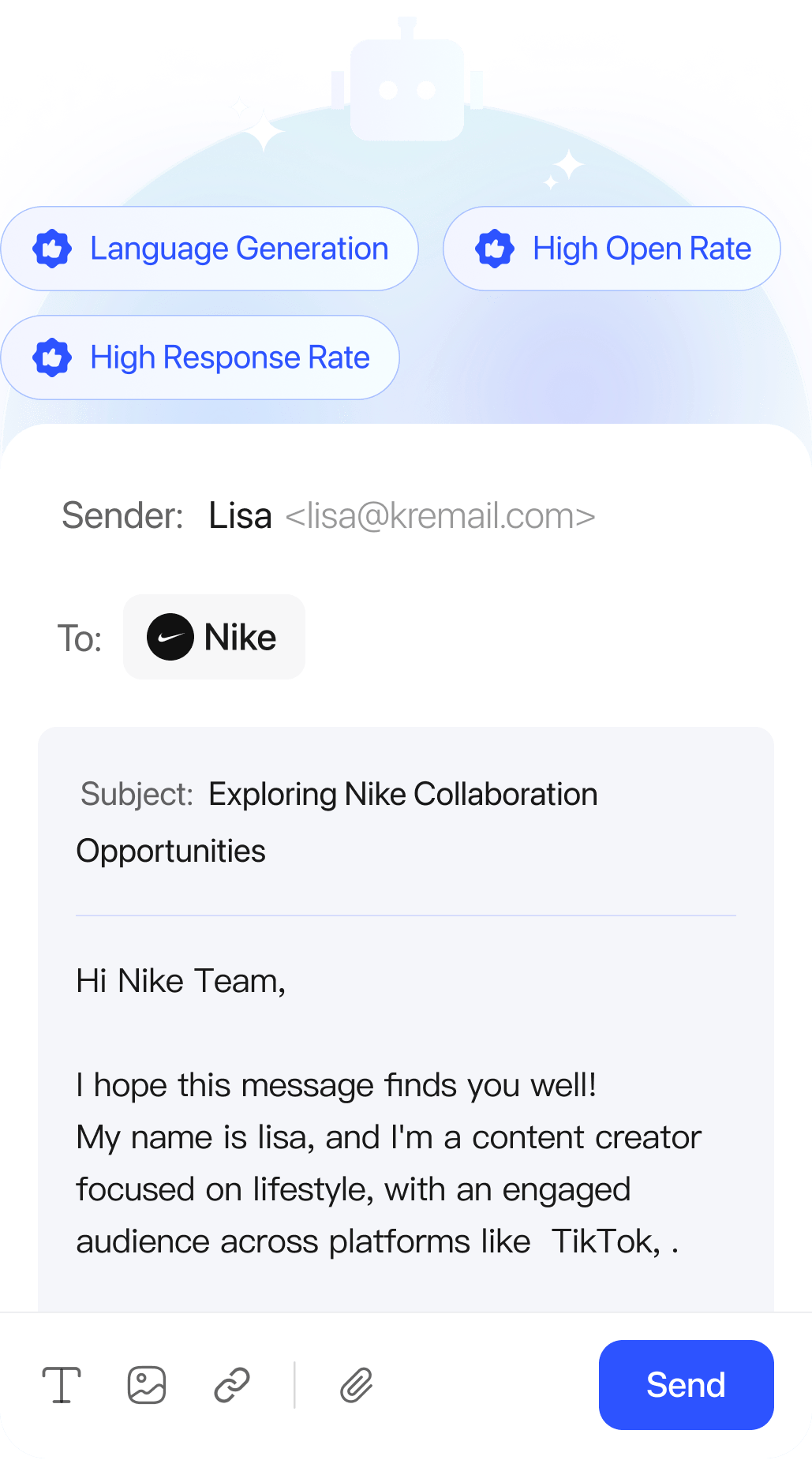
Task: Choose the High Response Rate chip
Action: coord(200,358)
